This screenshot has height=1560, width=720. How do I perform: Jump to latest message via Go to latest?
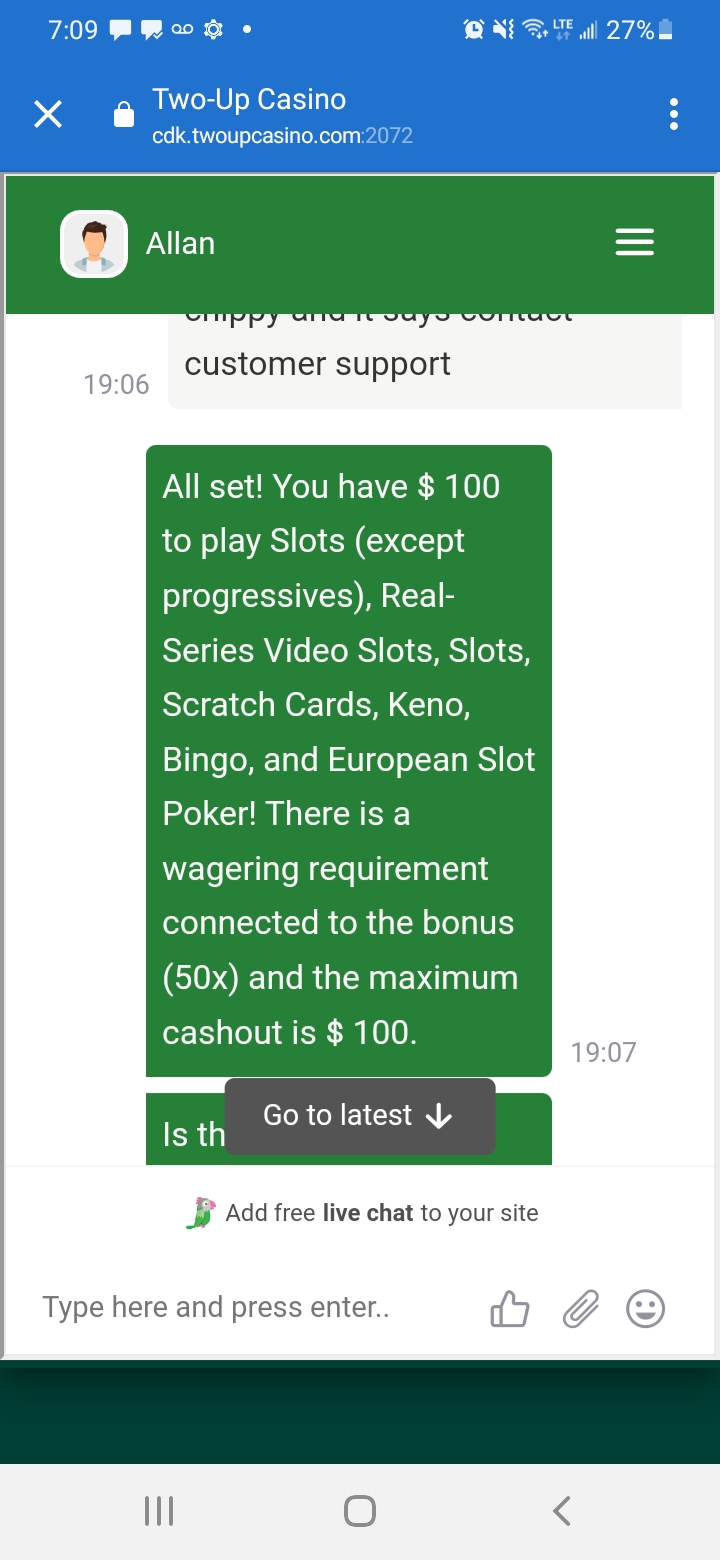tap(359, 1116)
